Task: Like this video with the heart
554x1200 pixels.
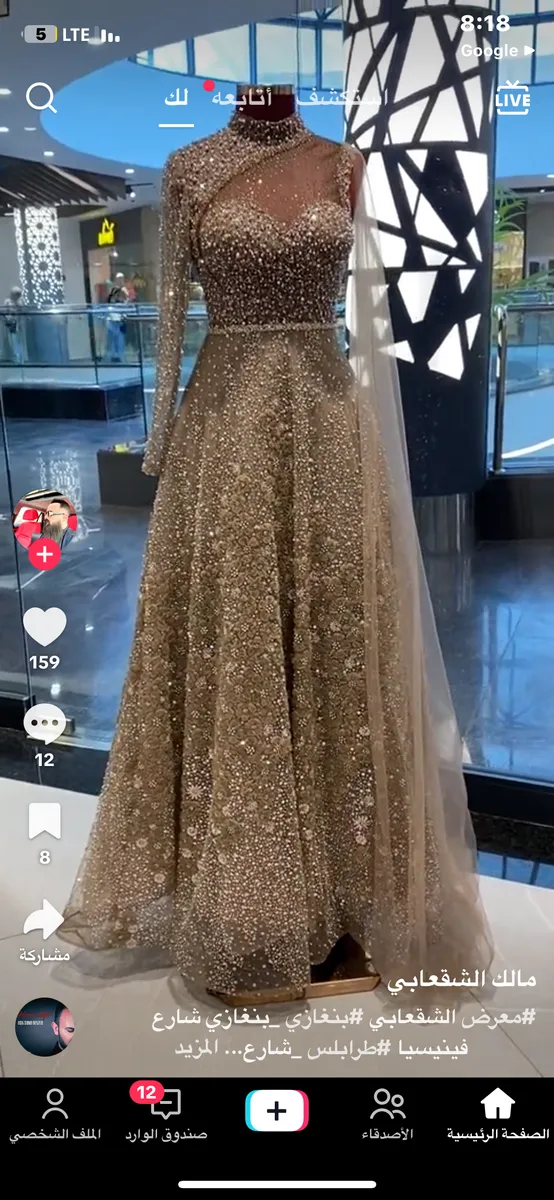Action: click(45, 627)
